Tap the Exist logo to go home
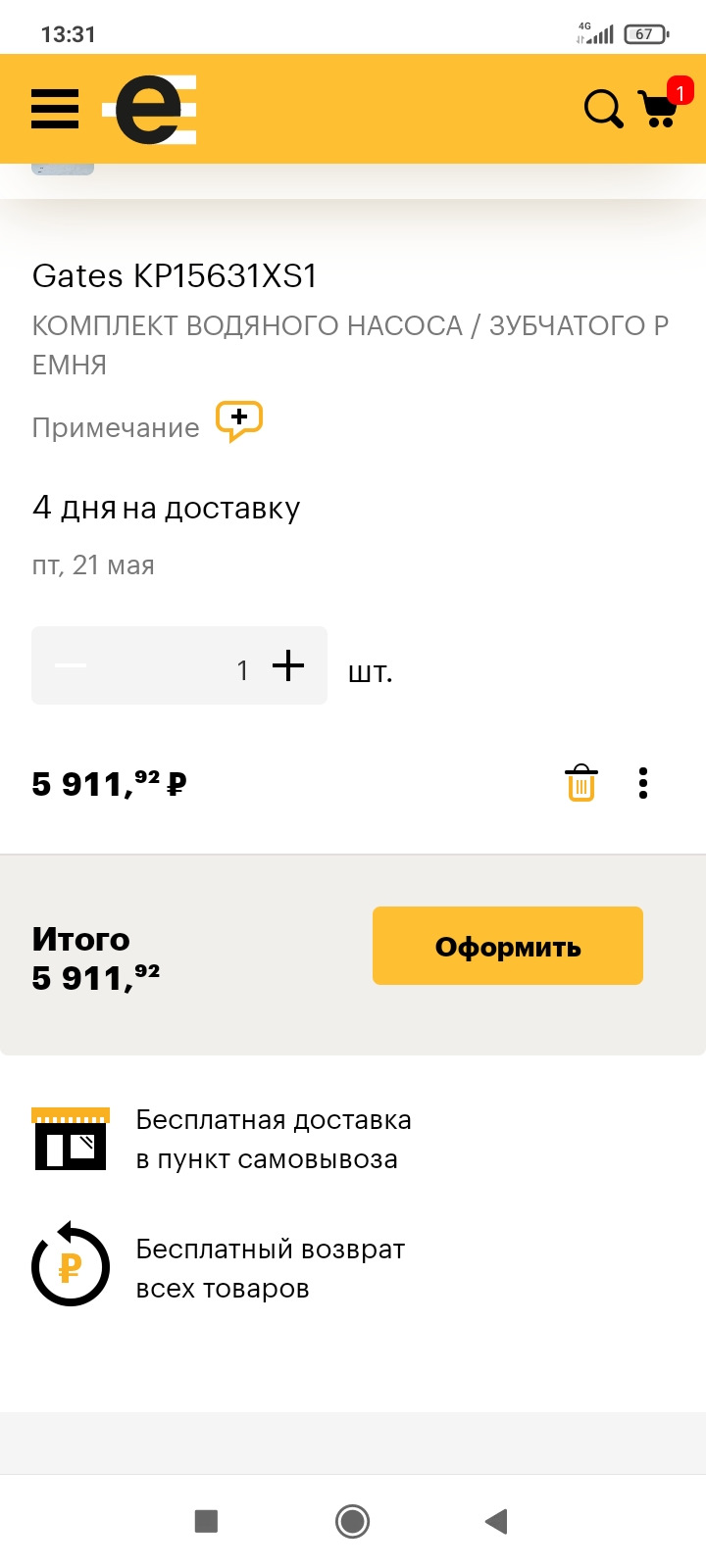Screen dimensions: 706x1568 pyautogui.click(x=152, y=109)
